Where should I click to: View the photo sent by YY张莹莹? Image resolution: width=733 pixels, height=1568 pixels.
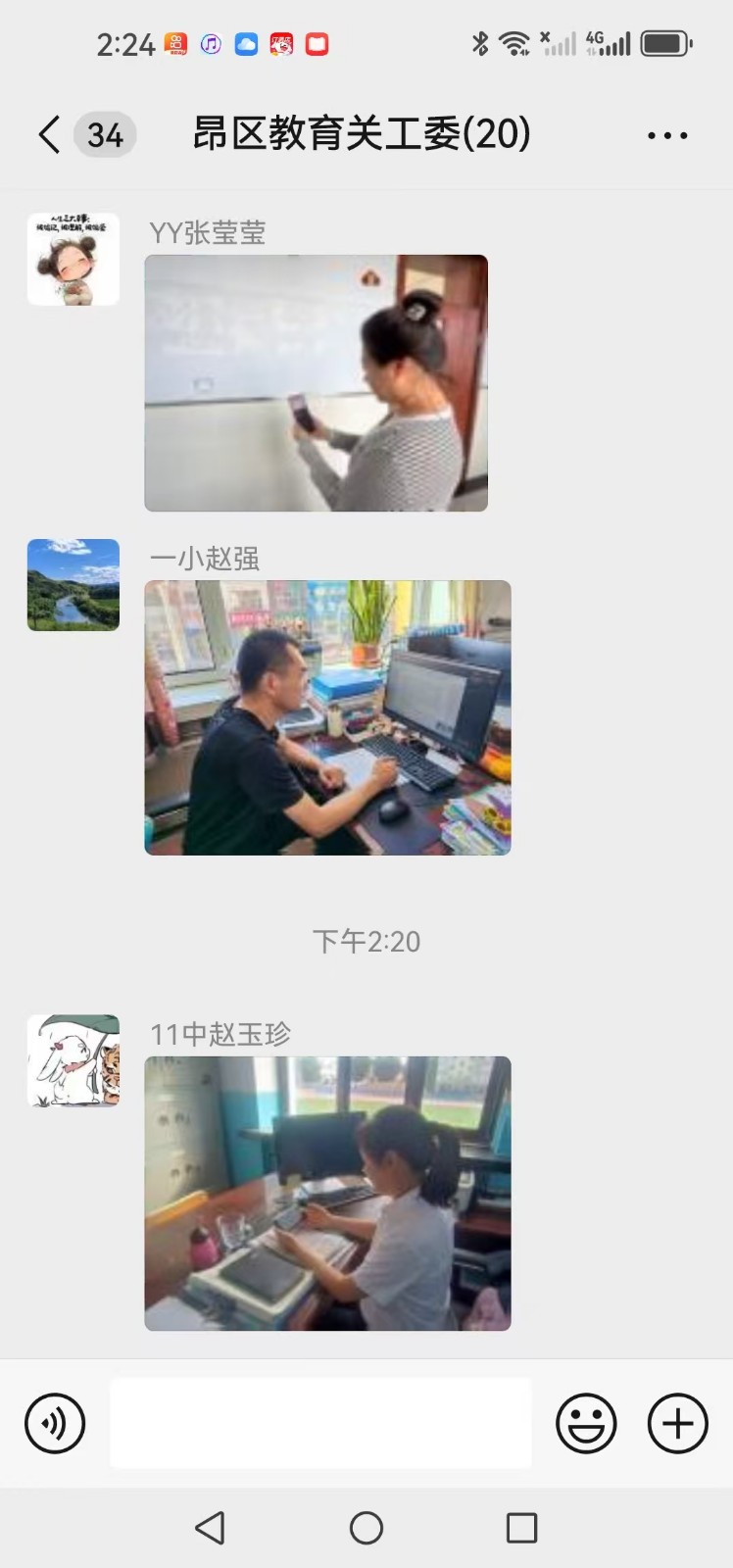click(x=316, y=383)
